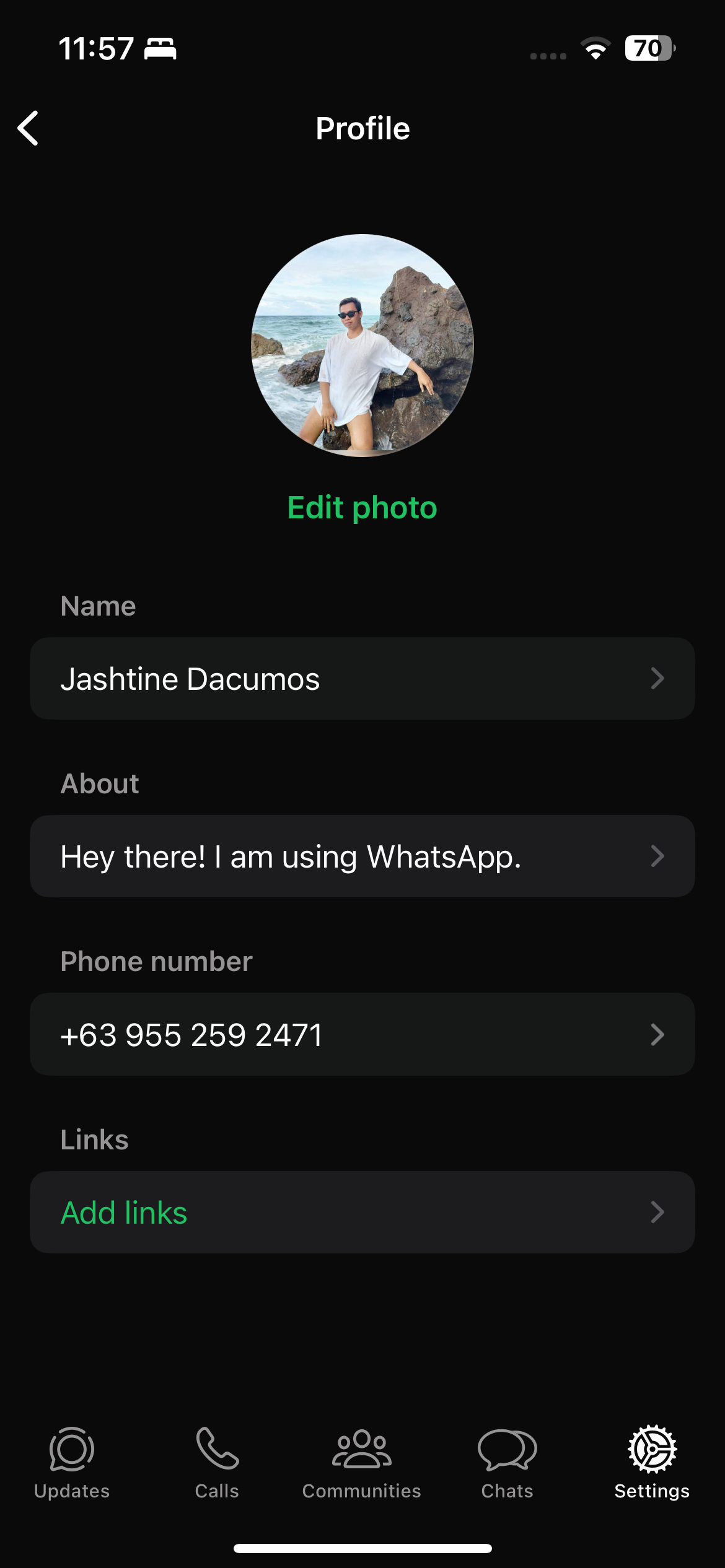
Task: Select the Settings tab
Action: pos(652,1463)
